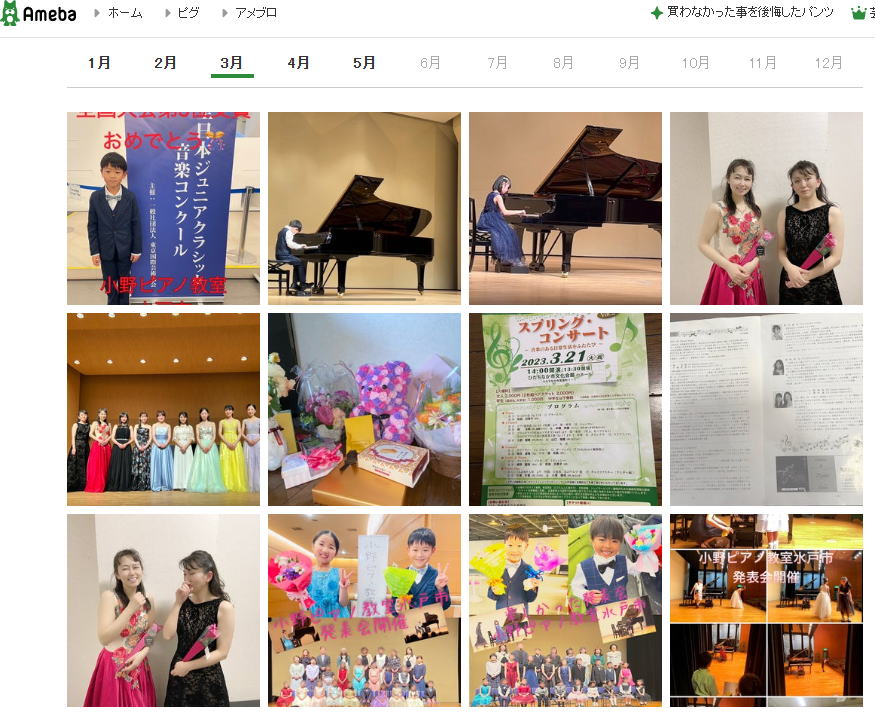The image size is (875, 712).
Task: Go to ホーム in the top bar
Action: (124, 13)
